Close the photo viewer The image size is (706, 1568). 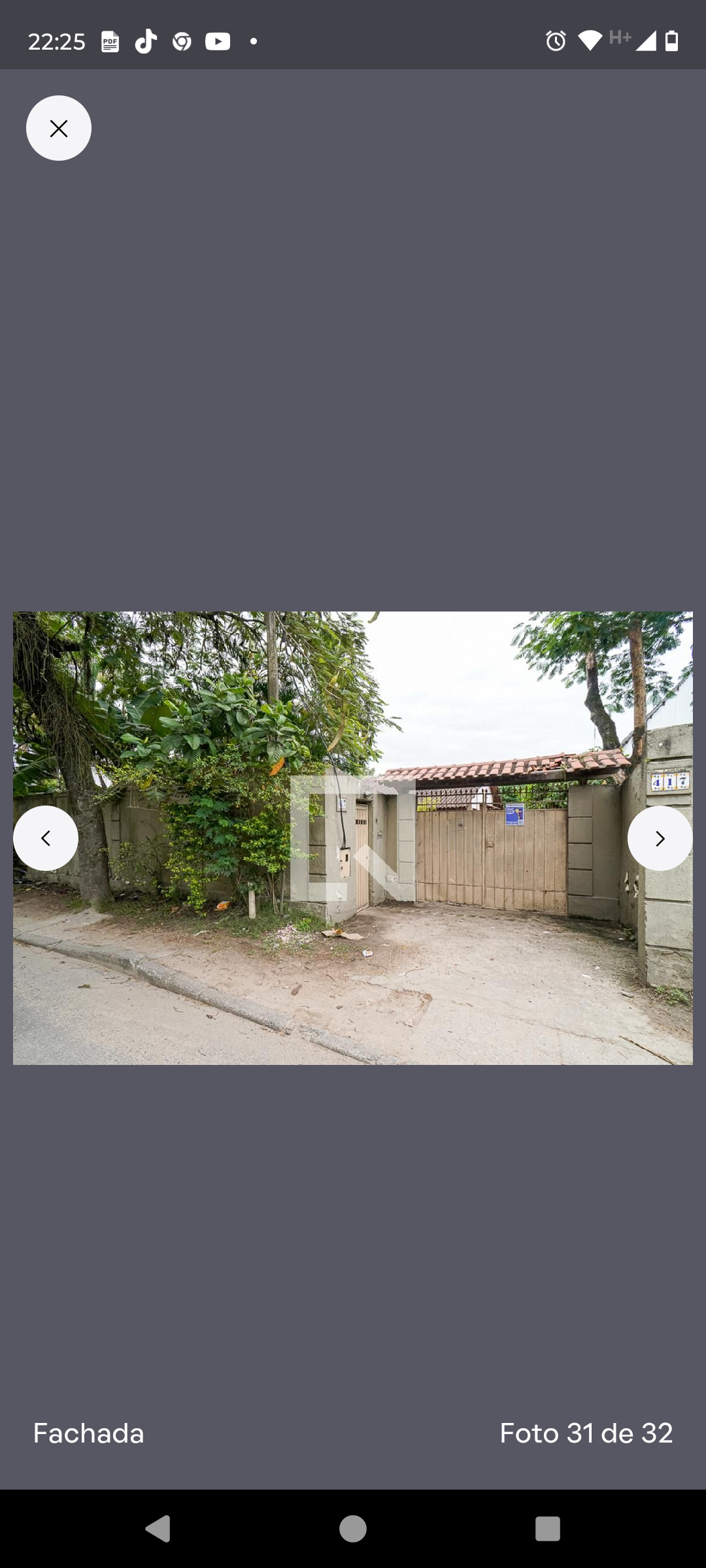(x=59, y=128)
